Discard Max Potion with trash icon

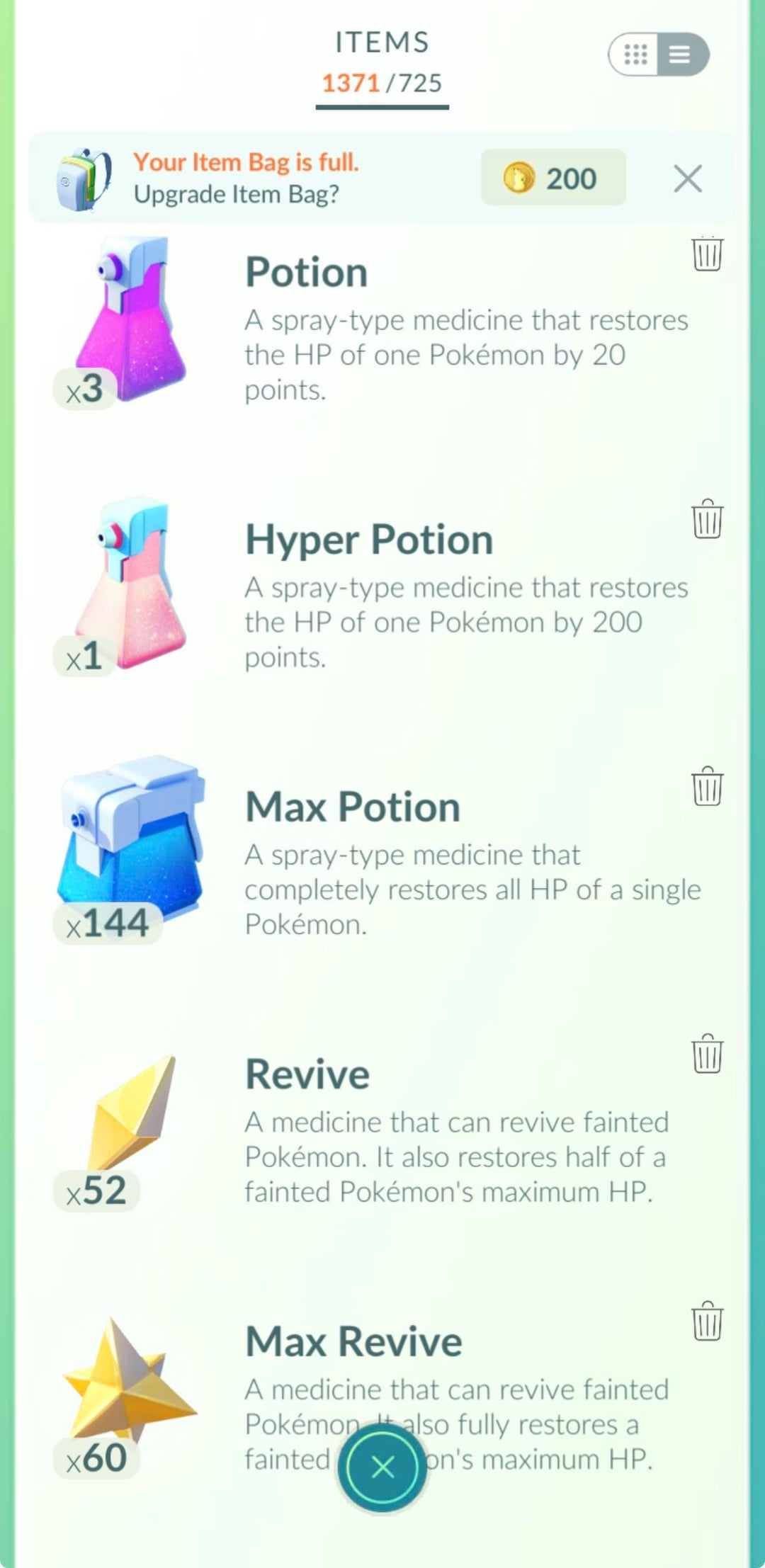coord(706,786)
